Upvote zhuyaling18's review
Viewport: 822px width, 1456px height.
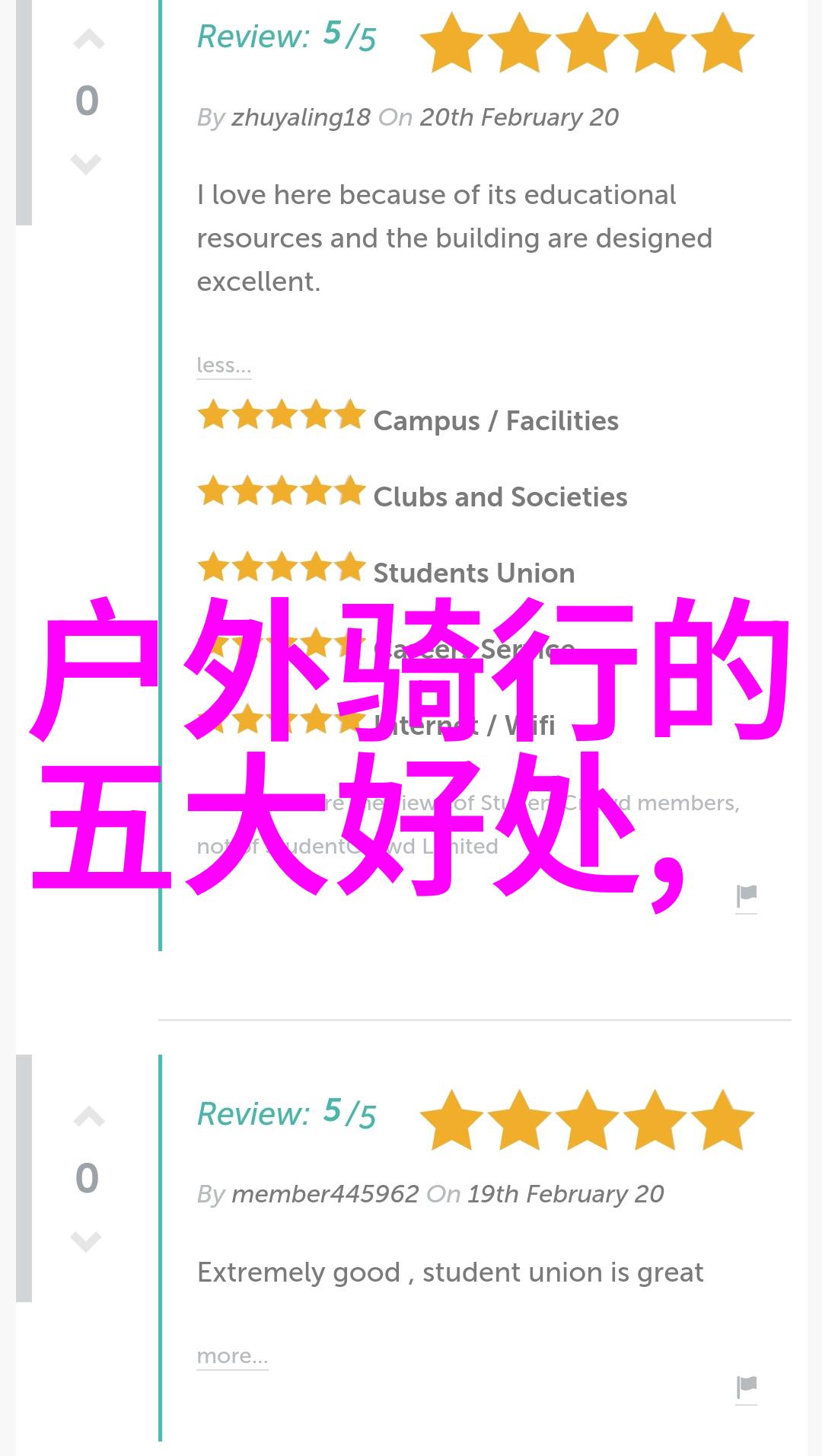tap(88, 40)
